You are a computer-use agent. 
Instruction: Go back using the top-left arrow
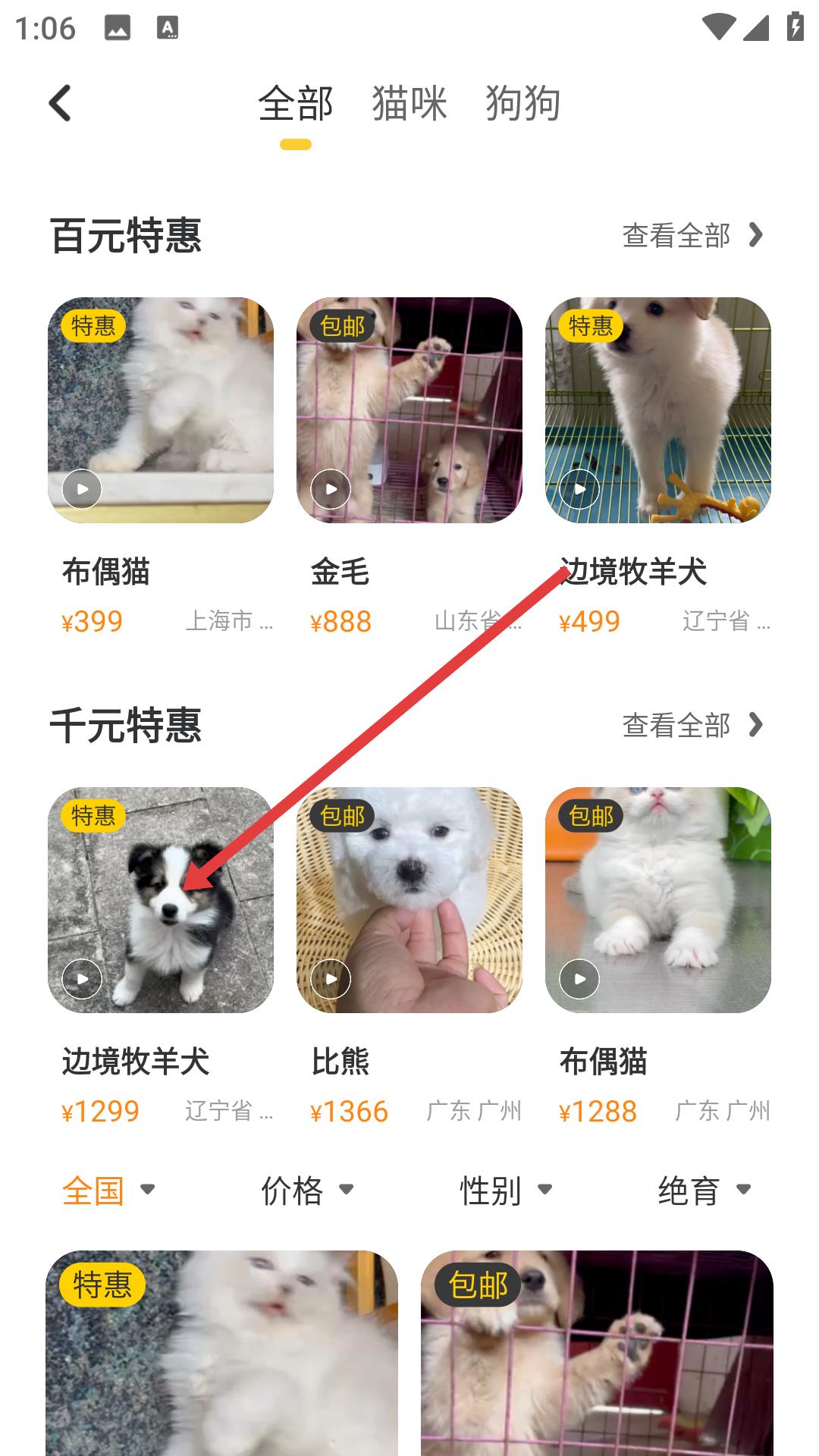61,103
